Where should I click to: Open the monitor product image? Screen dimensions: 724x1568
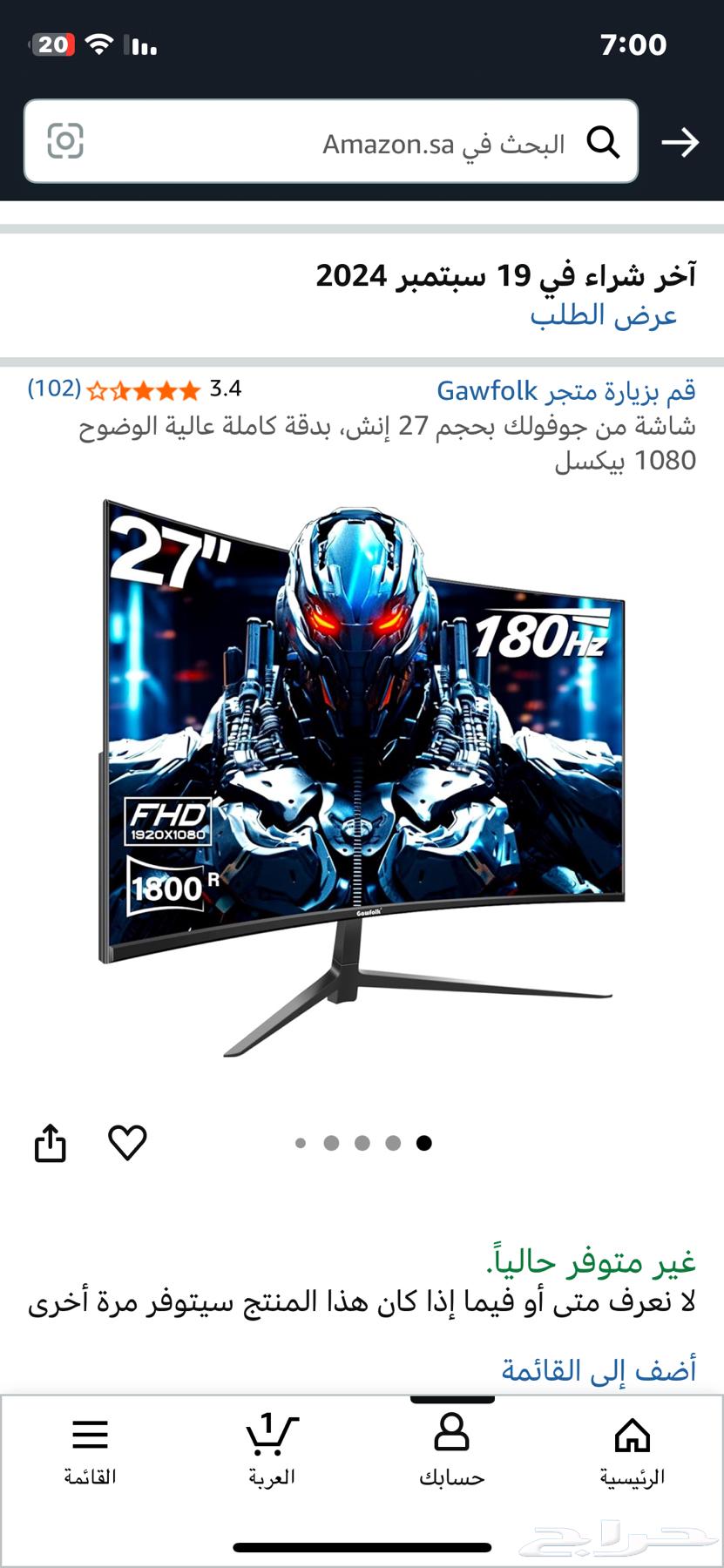[x=362, y=775]
